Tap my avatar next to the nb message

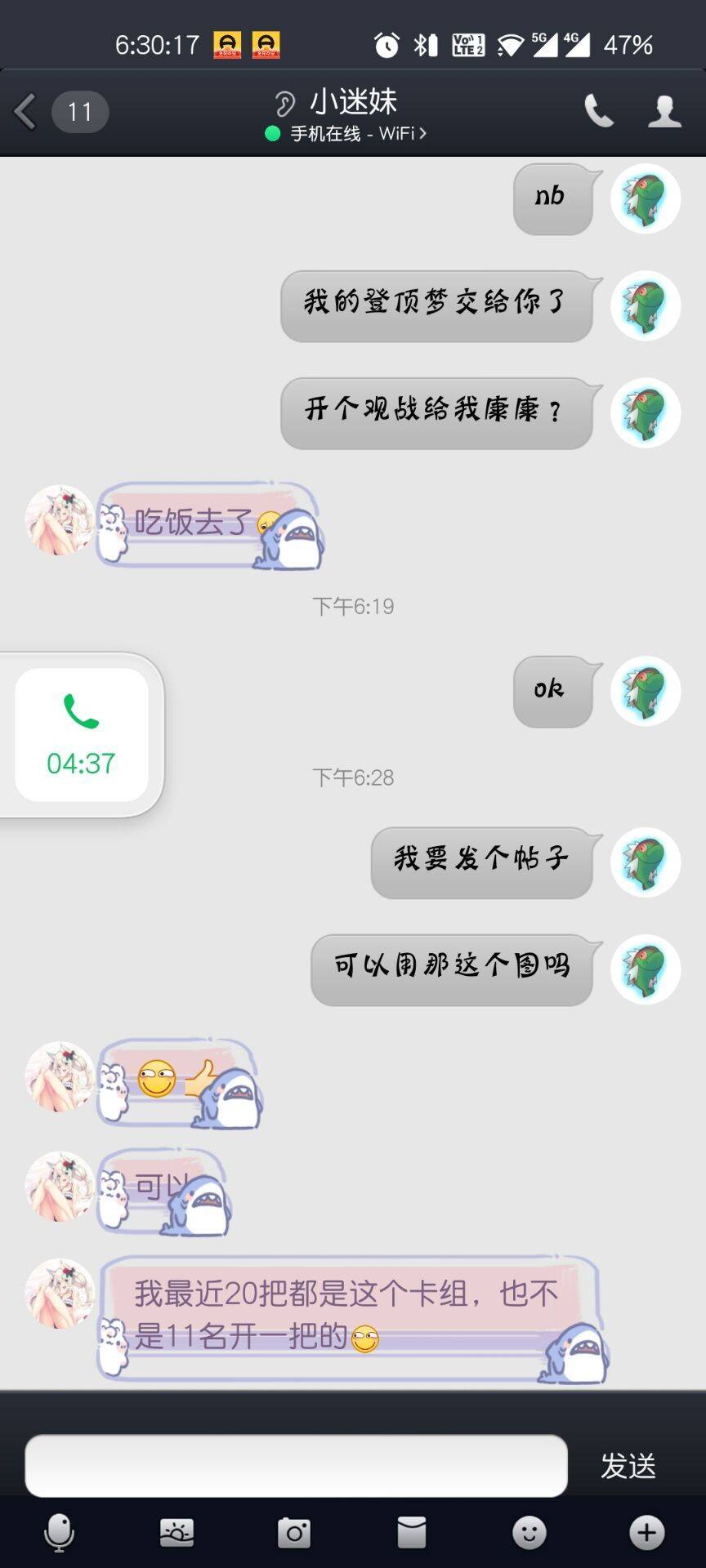tap(646, 198)
